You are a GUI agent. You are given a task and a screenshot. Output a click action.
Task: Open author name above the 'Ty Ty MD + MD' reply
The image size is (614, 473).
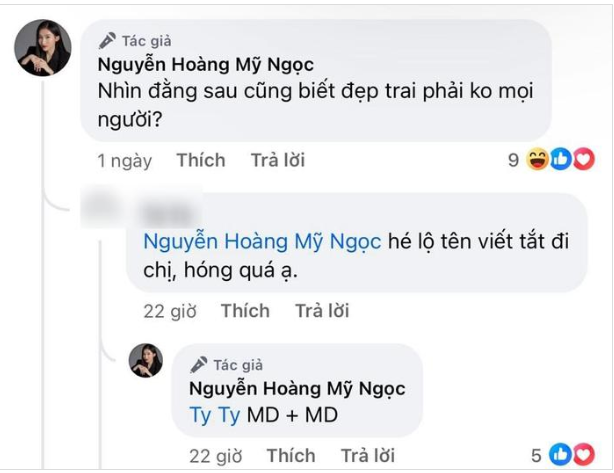tap(297, 389)
